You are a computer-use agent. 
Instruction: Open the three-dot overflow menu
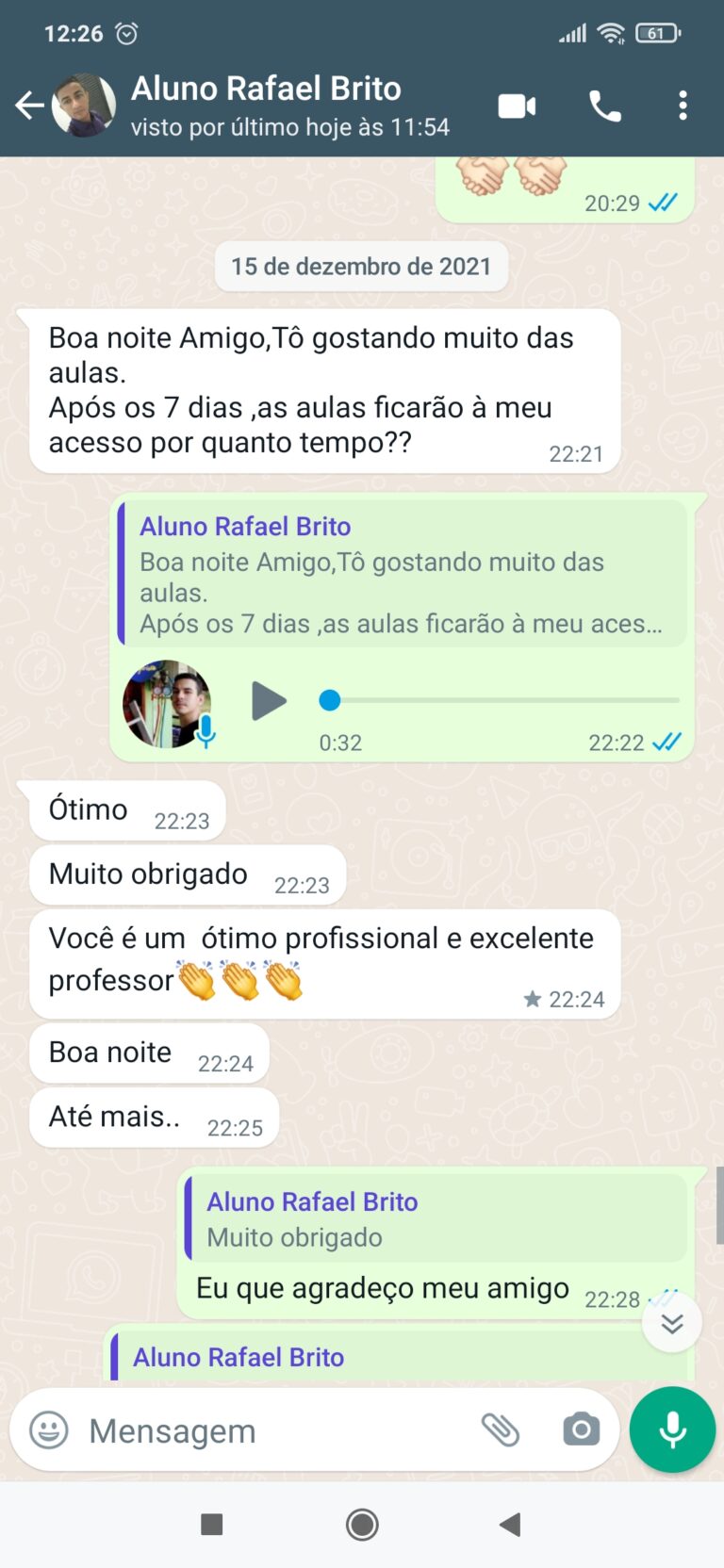click(683, 106)
